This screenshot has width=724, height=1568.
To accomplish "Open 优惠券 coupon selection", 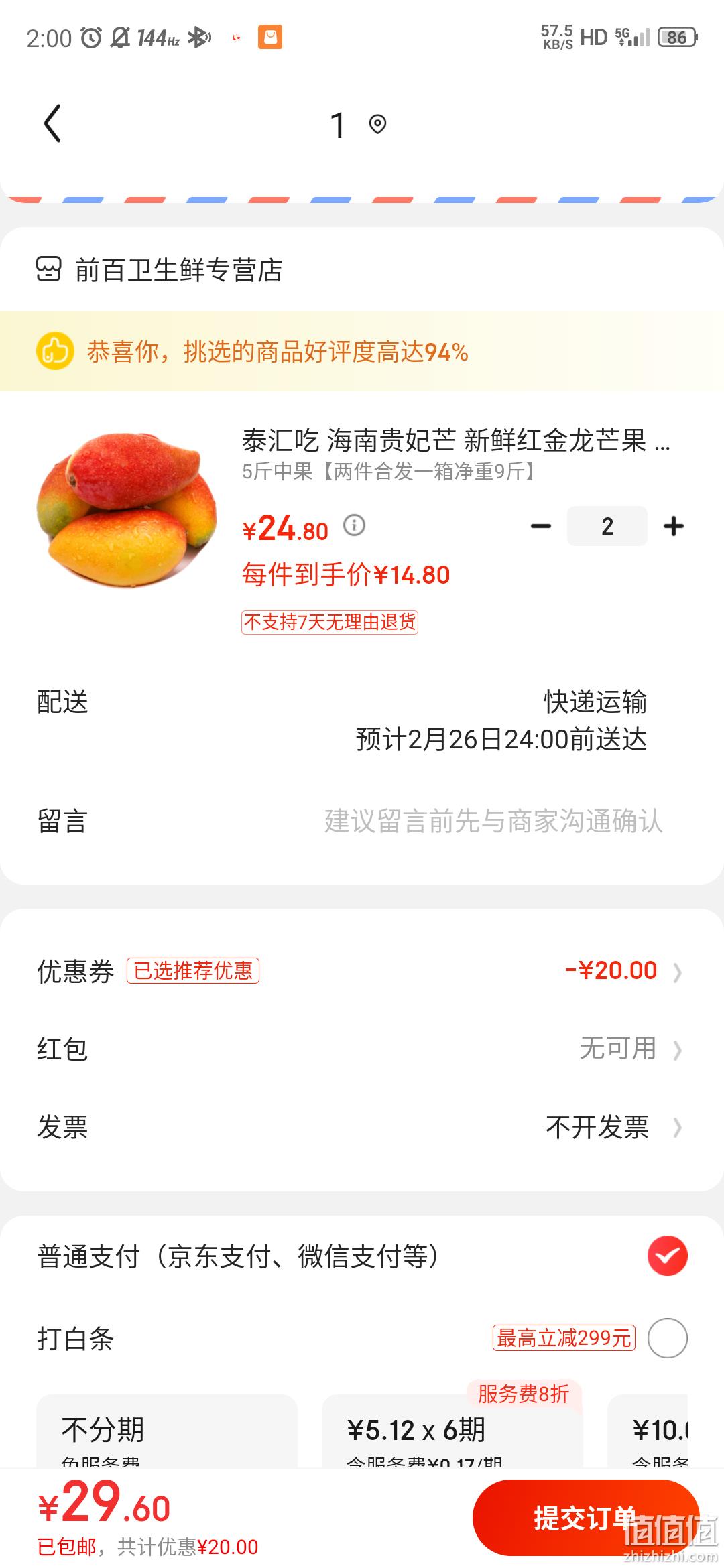I will pyautogui.click(x=362, y=971).
